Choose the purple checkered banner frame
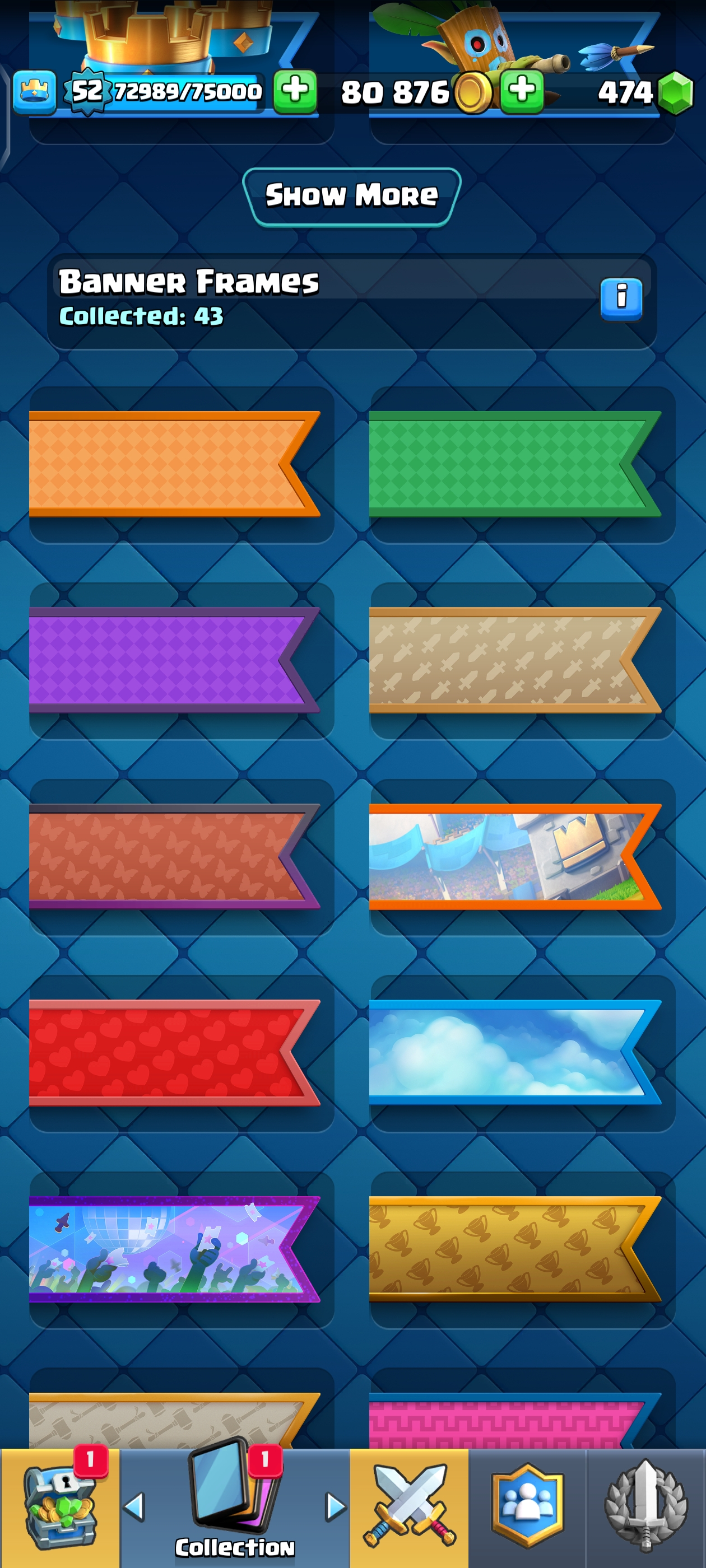 (x=174, y=660)
